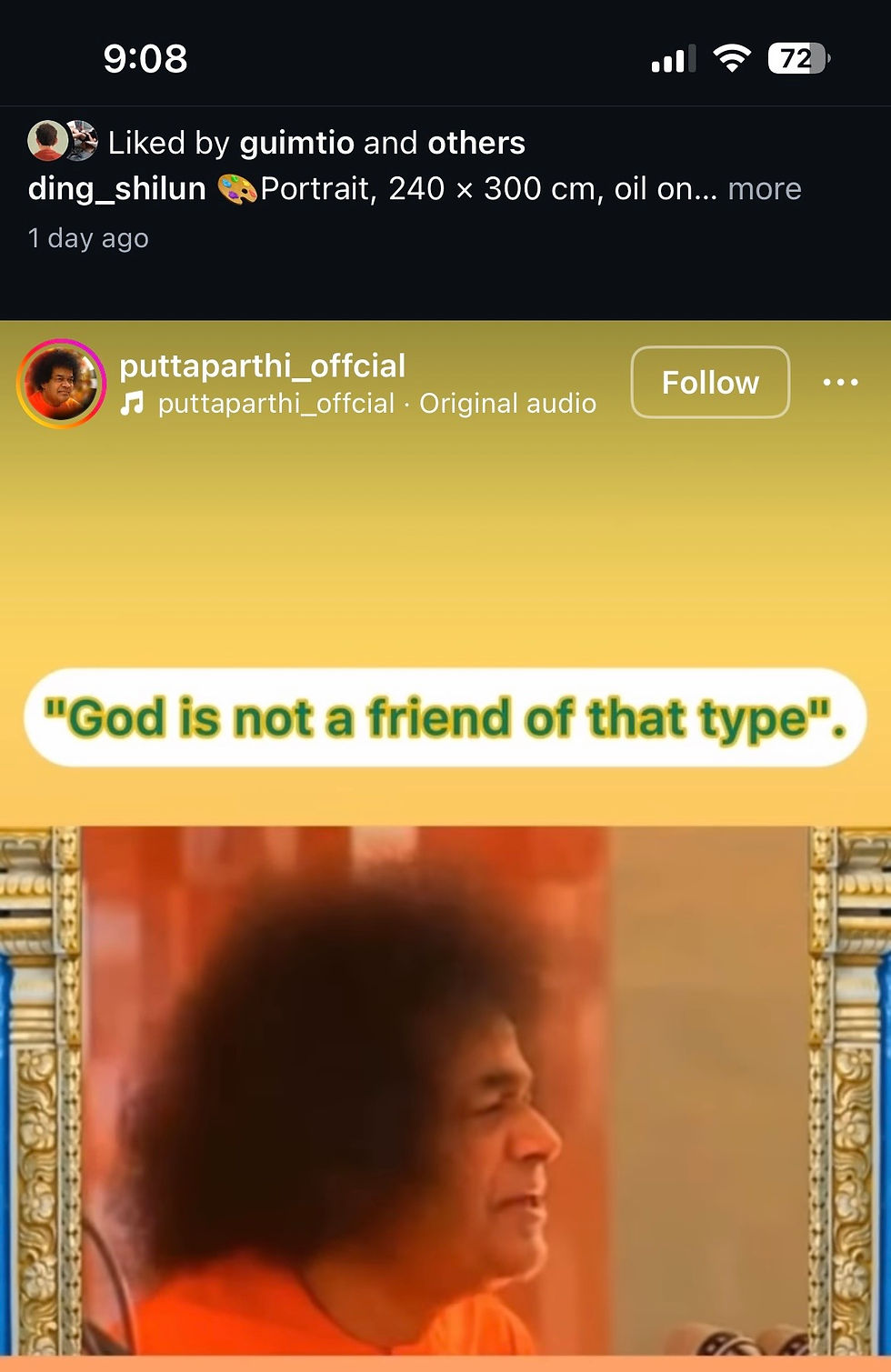
Task: Open guimtio's profile from the likes line
Action: point(296,143)
